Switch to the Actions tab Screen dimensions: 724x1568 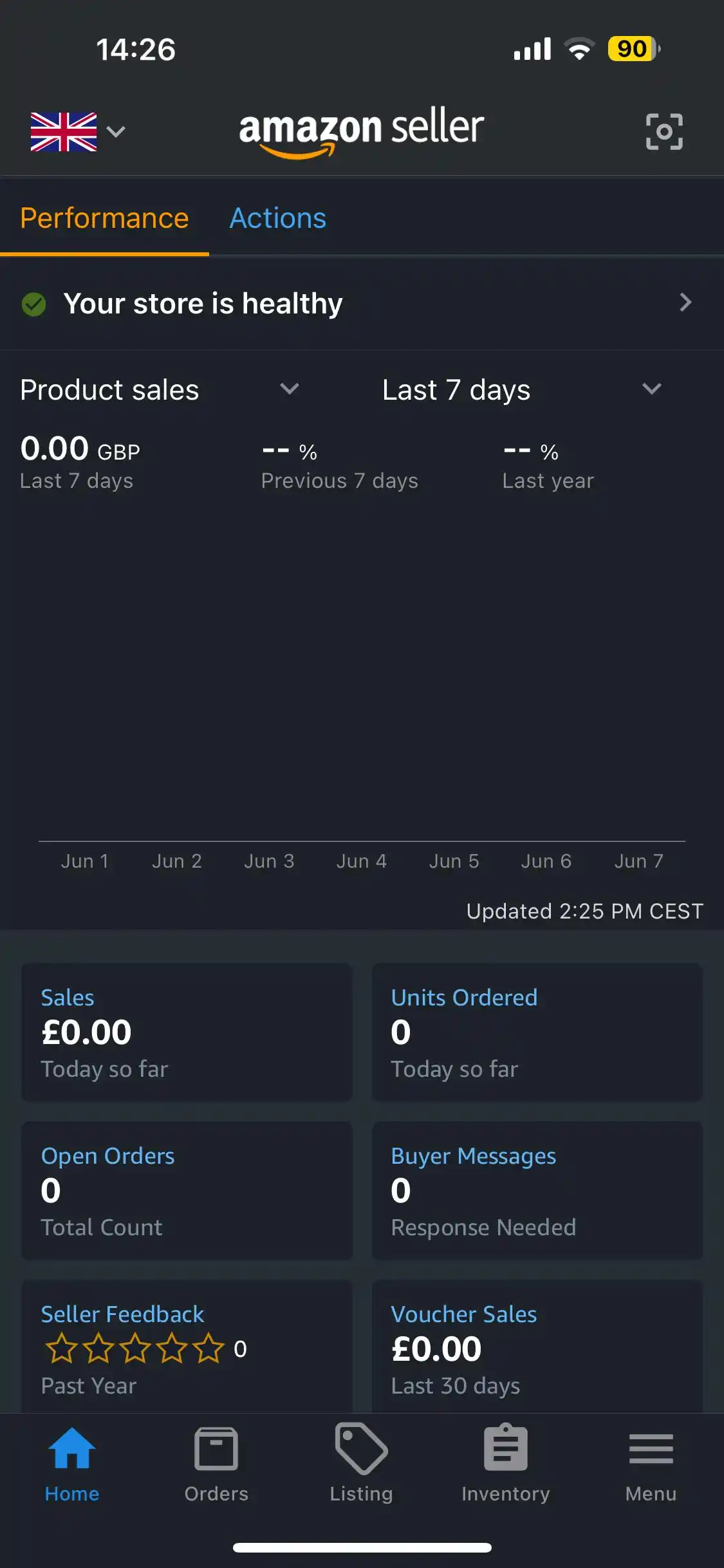click(278, 218)
